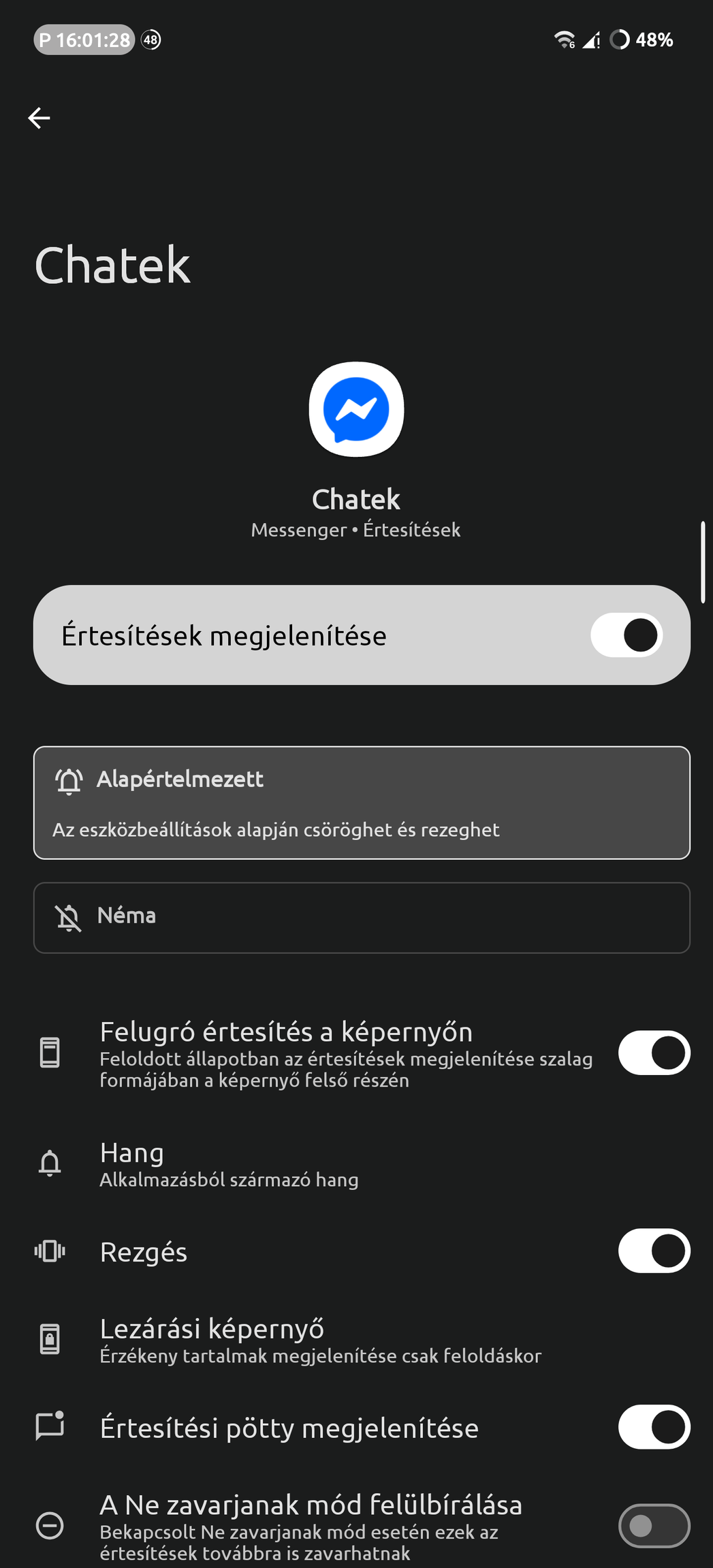Open Lezárási képernyő options
Screen dimensions: 713x1568
point(356,1340)
